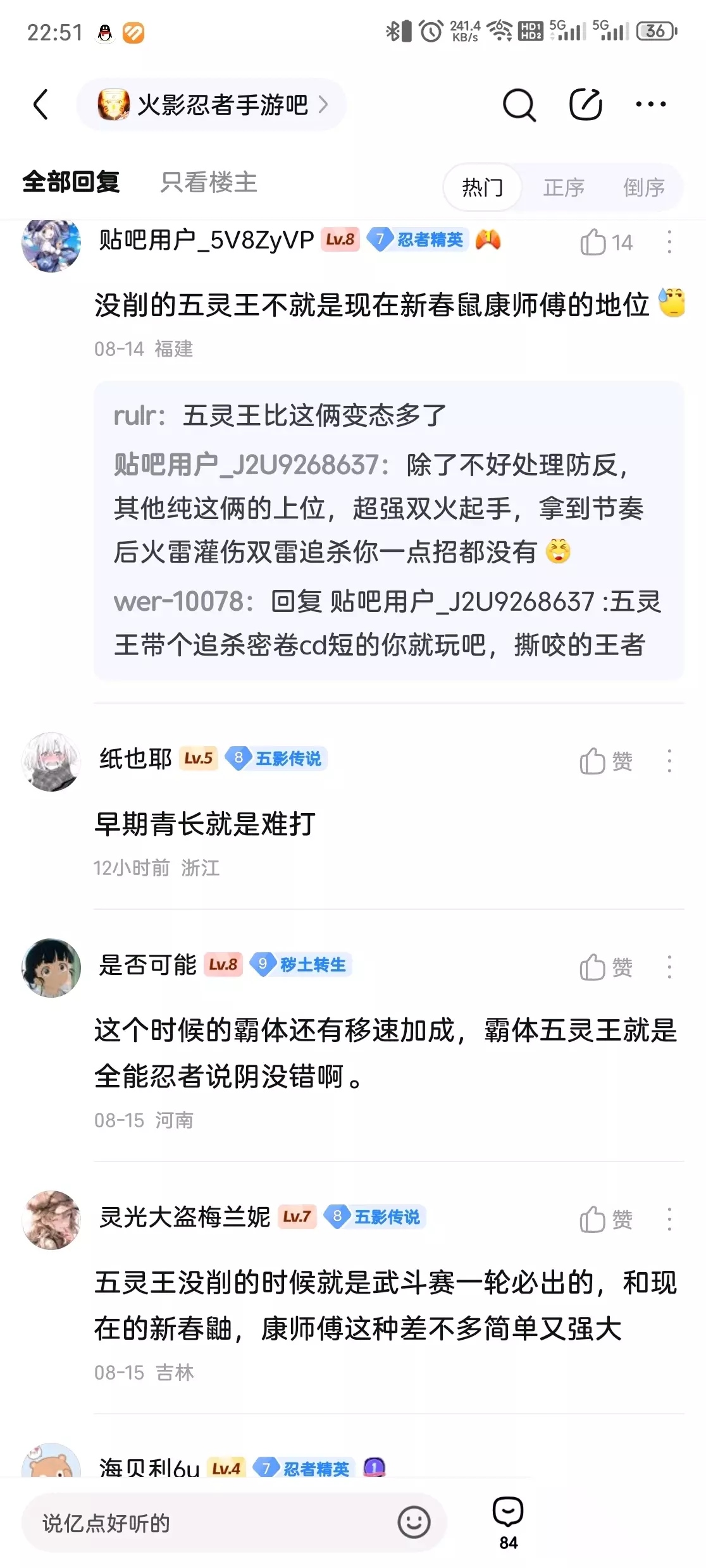Open the emoji picker in reply bar
This screenshot has width=706, height=1568.
(x=414, y=1522)
